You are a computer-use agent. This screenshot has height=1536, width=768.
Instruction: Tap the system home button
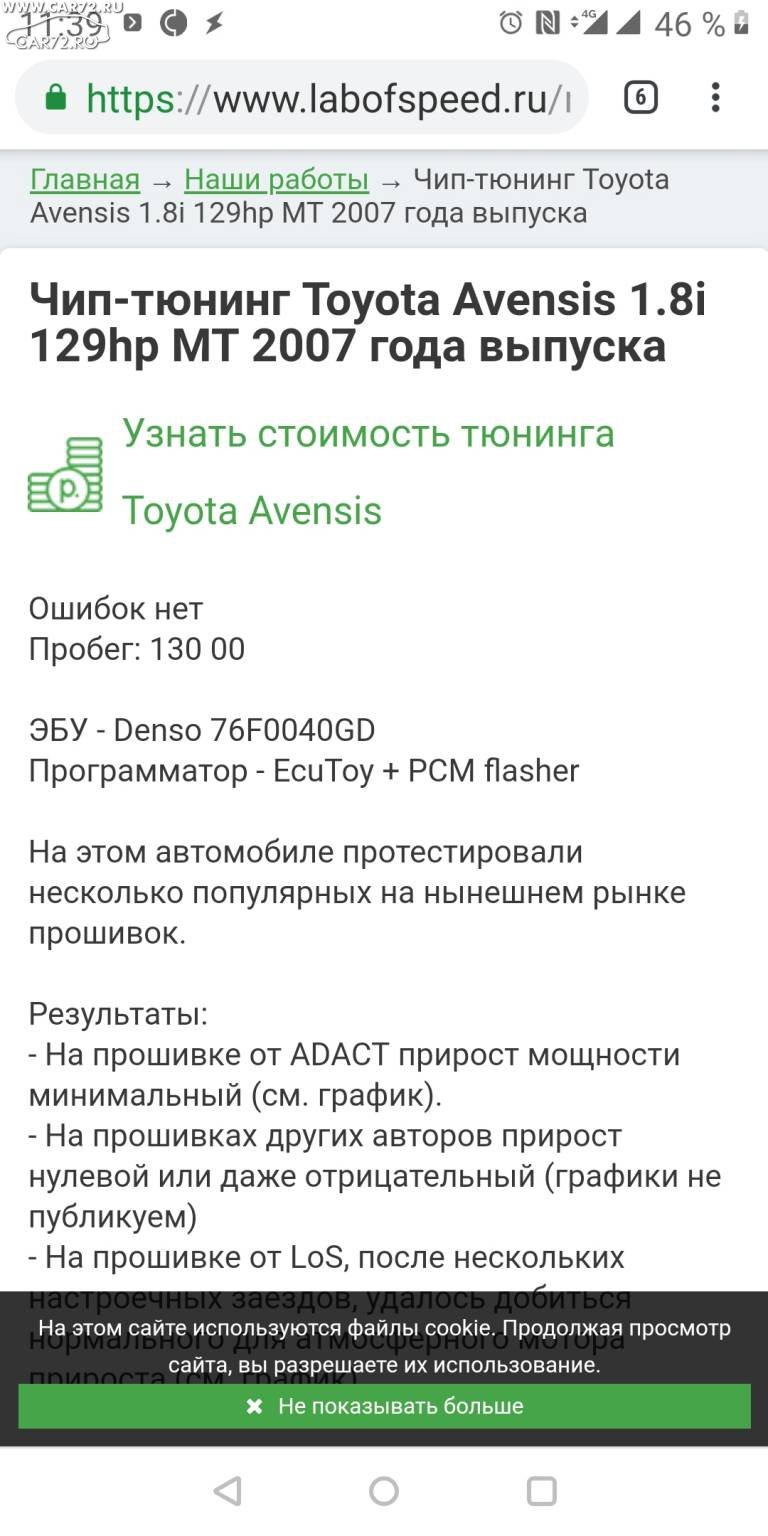[384, 1492]
